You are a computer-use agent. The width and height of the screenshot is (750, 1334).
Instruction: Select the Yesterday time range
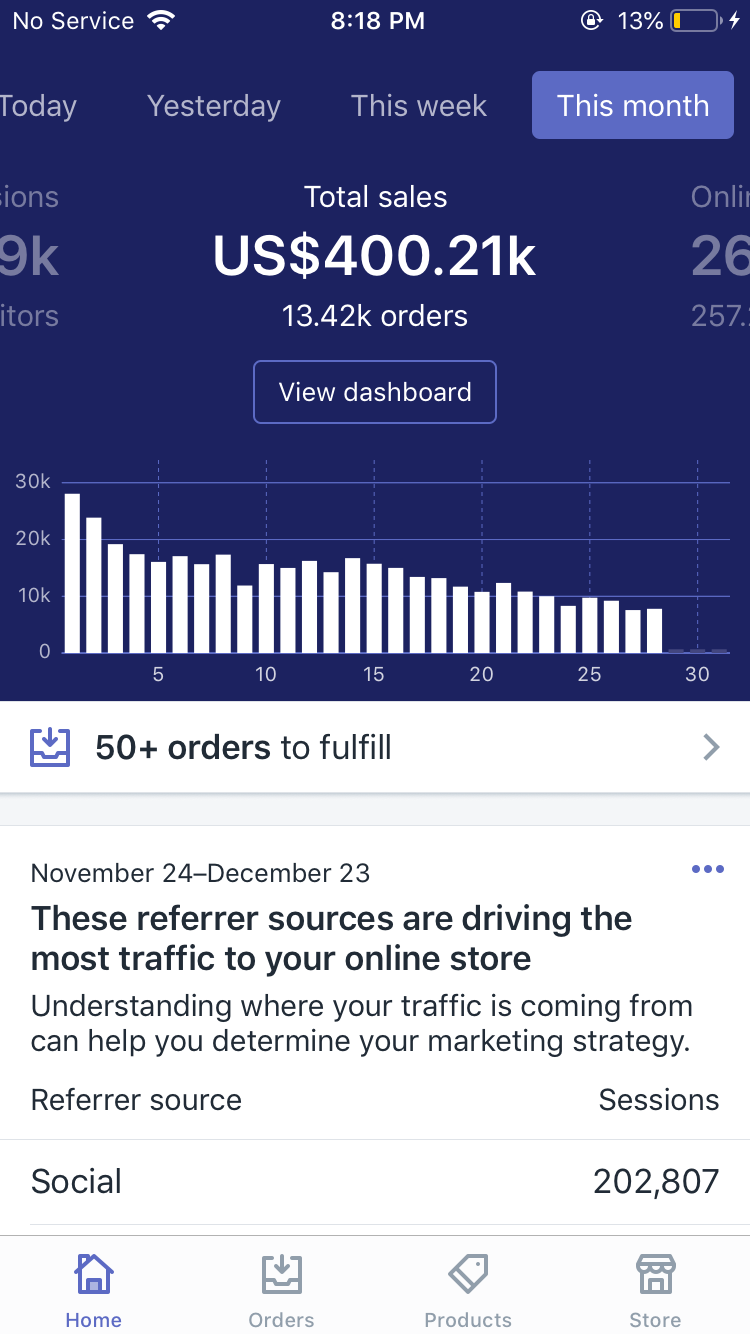214,106
